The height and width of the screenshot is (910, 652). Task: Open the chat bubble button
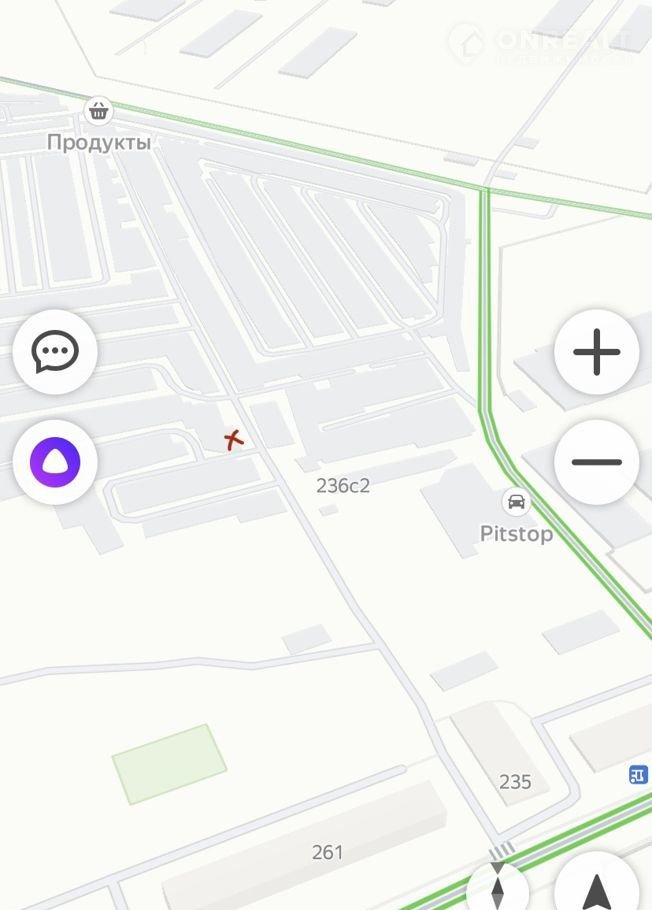(x=55, y=352)
